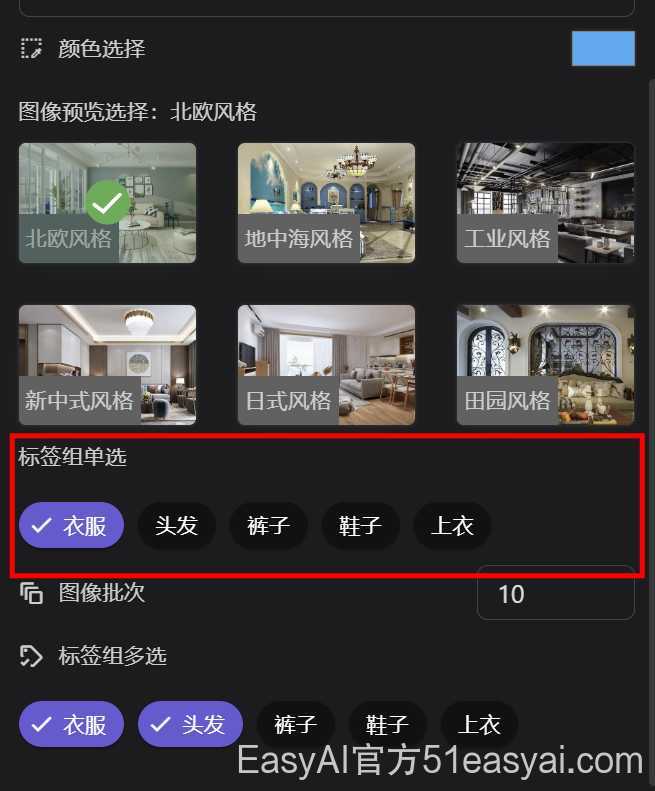
Task: Select 头发 chip in 标签组单选
Action: 176,525
